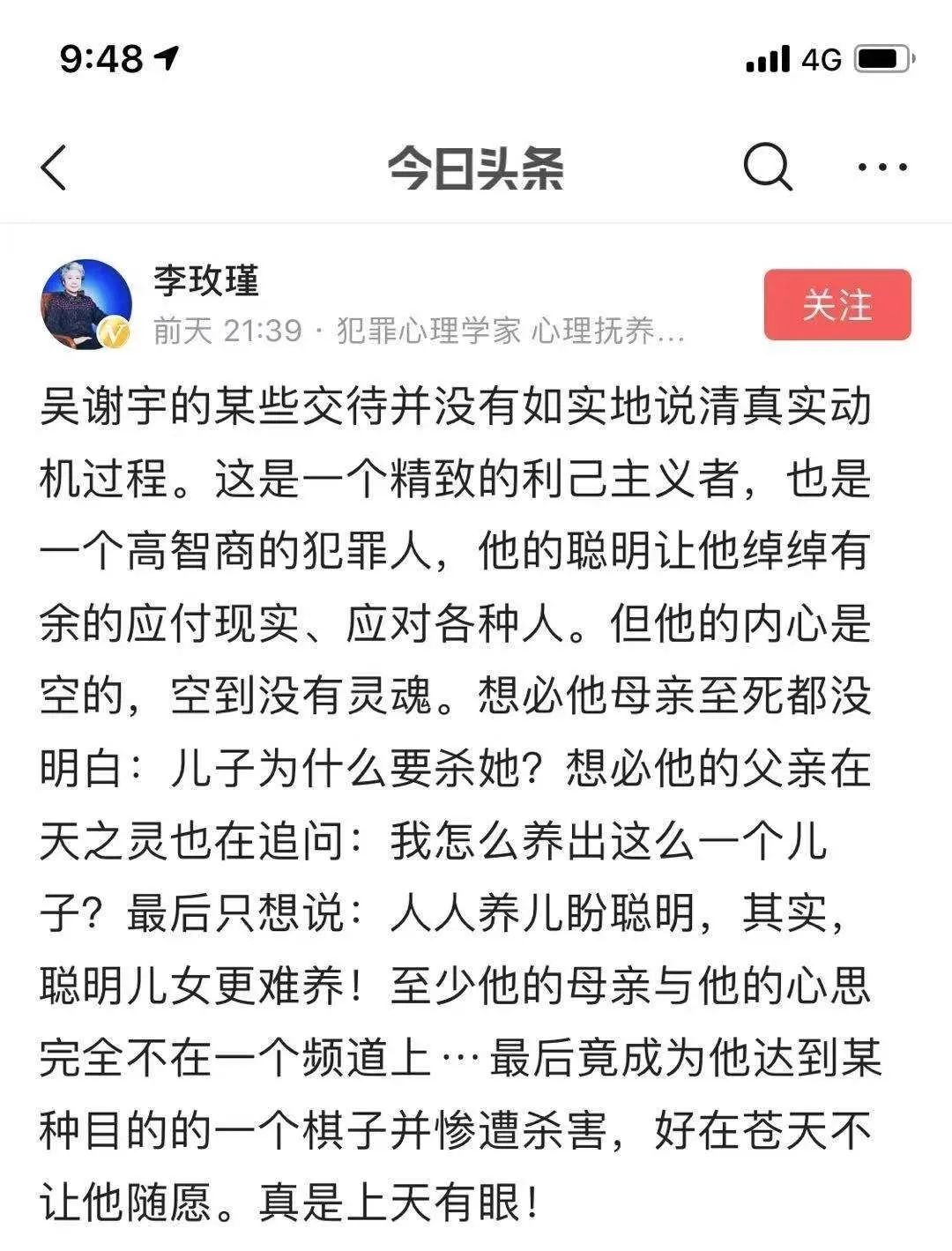The width and height of the screenshot is (952, 1251).
Task: Go back using the arrow
Action: coord(55,167)
